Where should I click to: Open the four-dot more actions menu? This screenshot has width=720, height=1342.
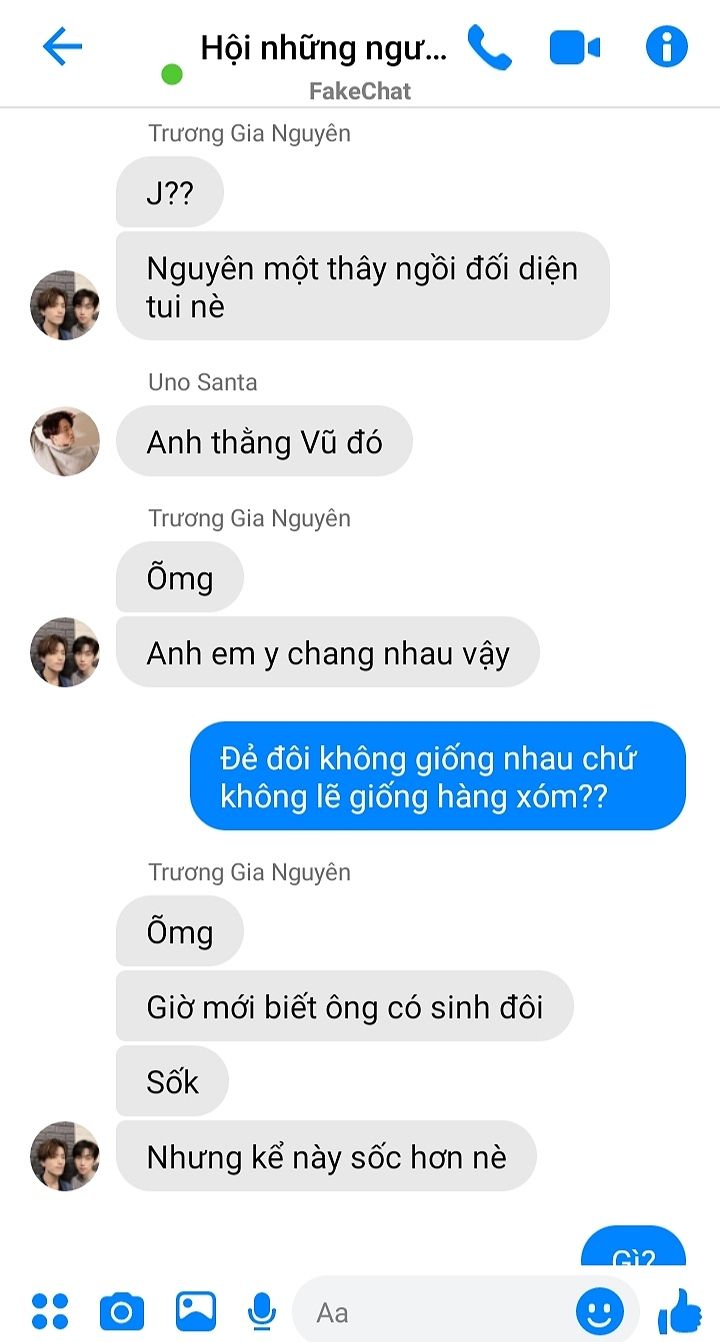point(50,1311)
